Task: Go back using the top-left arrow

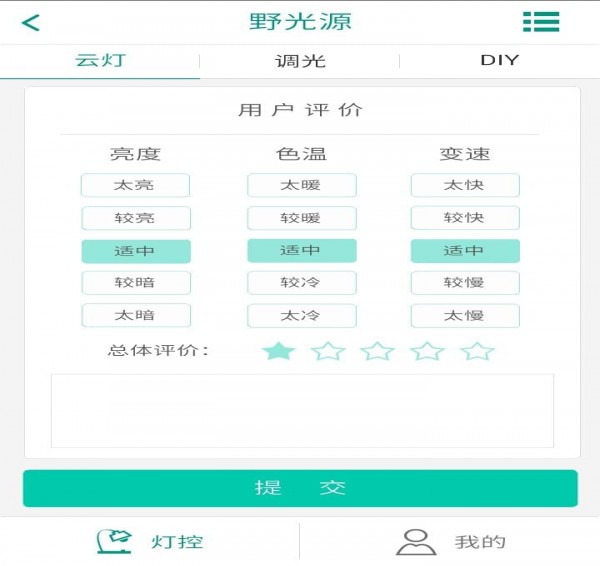Action: click(31, 22)
